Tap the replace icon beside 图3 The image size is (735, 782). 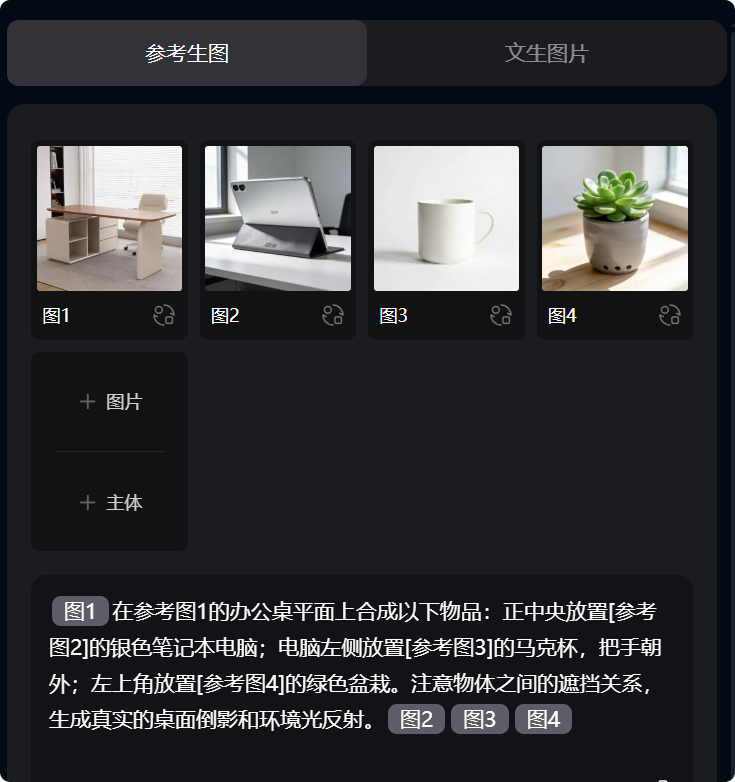[501, 316]
